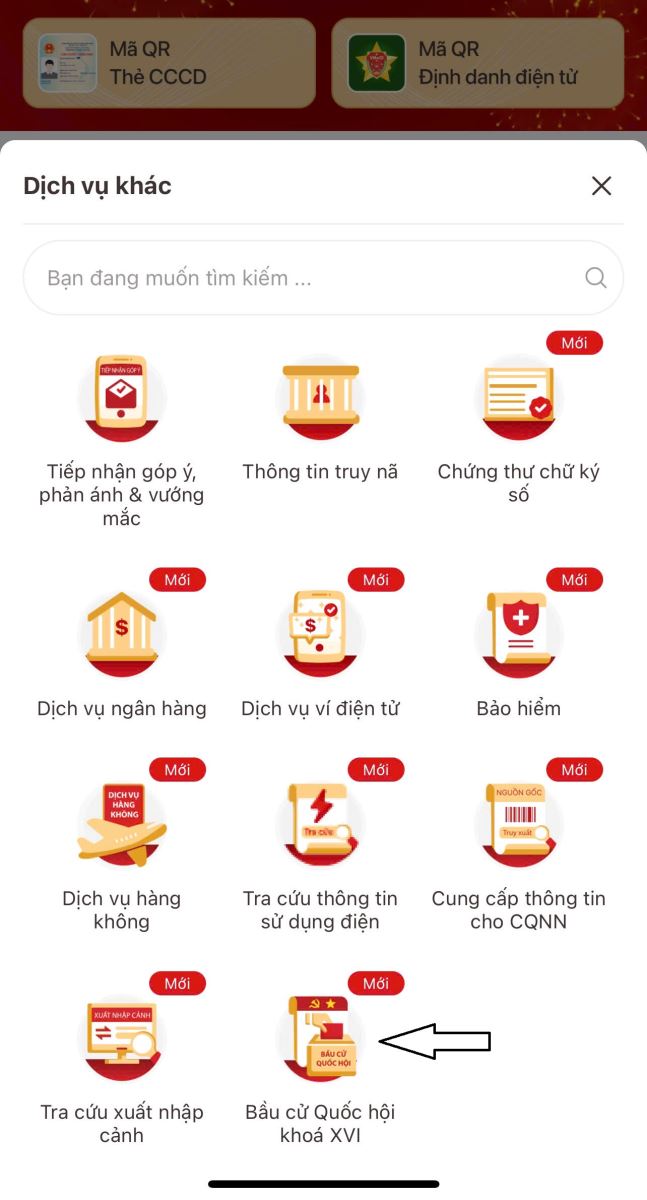Screen dimensions: 647x1200
Task: Close the Dịch vụ khác sheet
Action: click(x=601, y=186)
